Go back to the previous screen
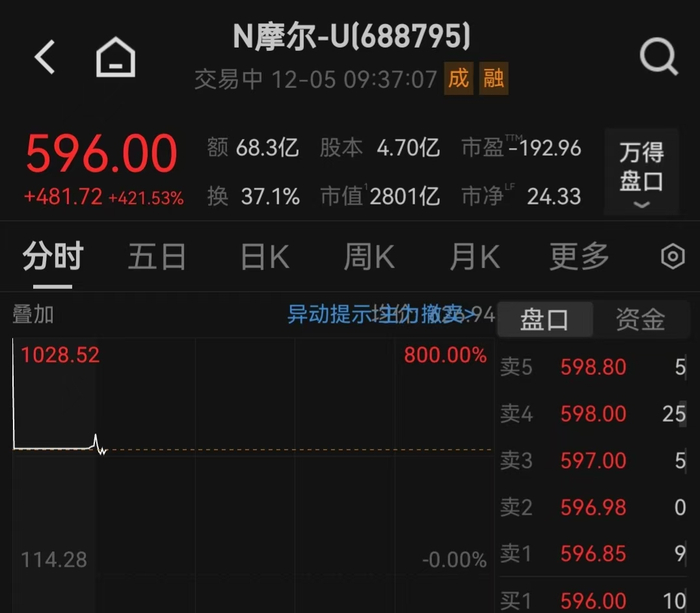Screen dimensions: 700x613 (44, 57)
